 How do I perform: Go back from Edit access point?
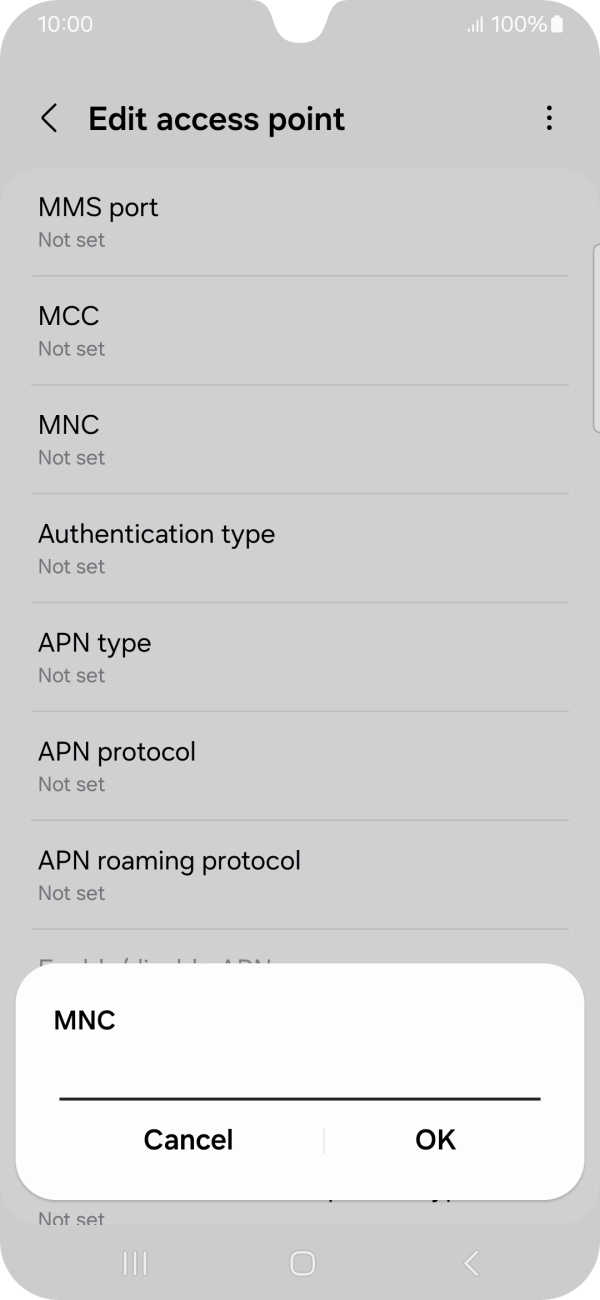[49, 119]
